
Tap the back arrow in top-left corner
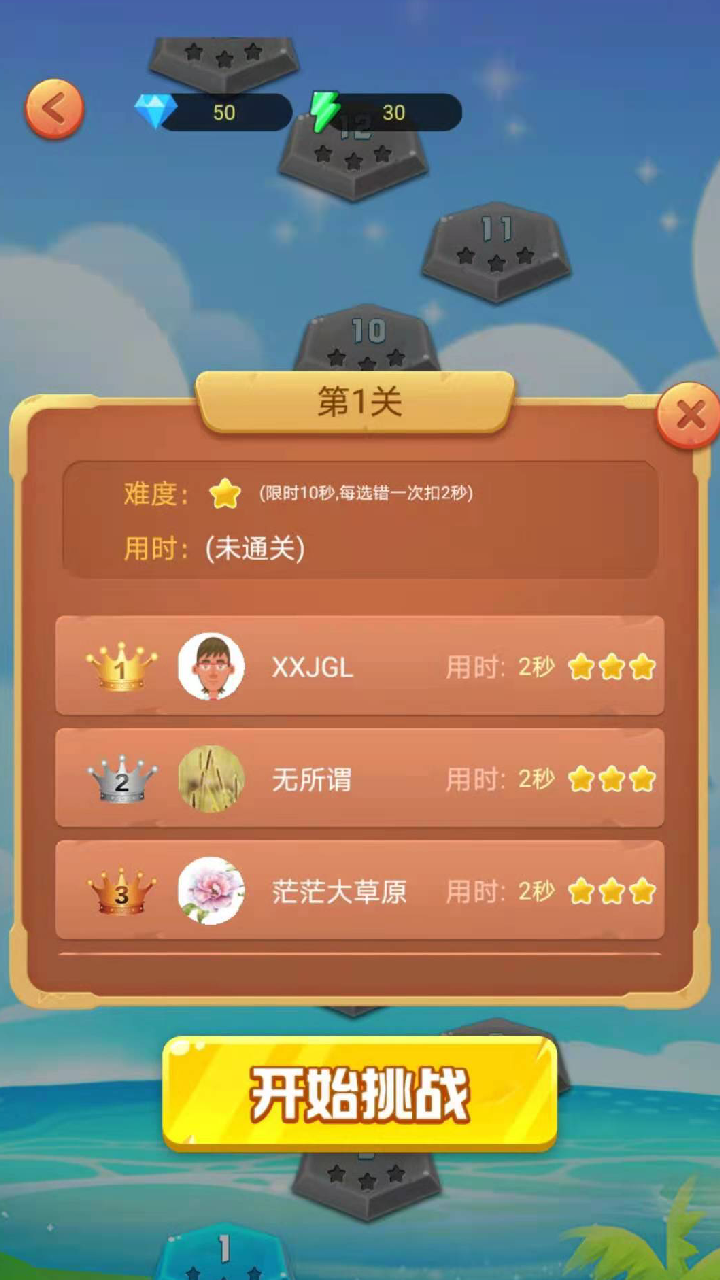52,108
